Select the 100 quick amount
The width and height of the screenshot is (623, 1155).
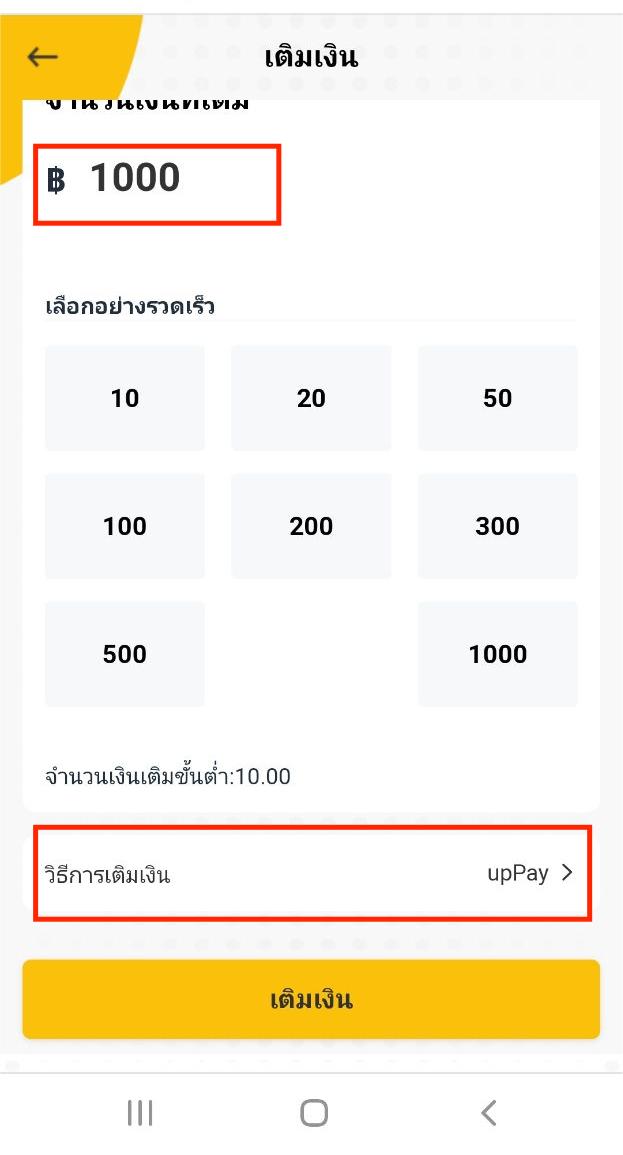point(125,526)
